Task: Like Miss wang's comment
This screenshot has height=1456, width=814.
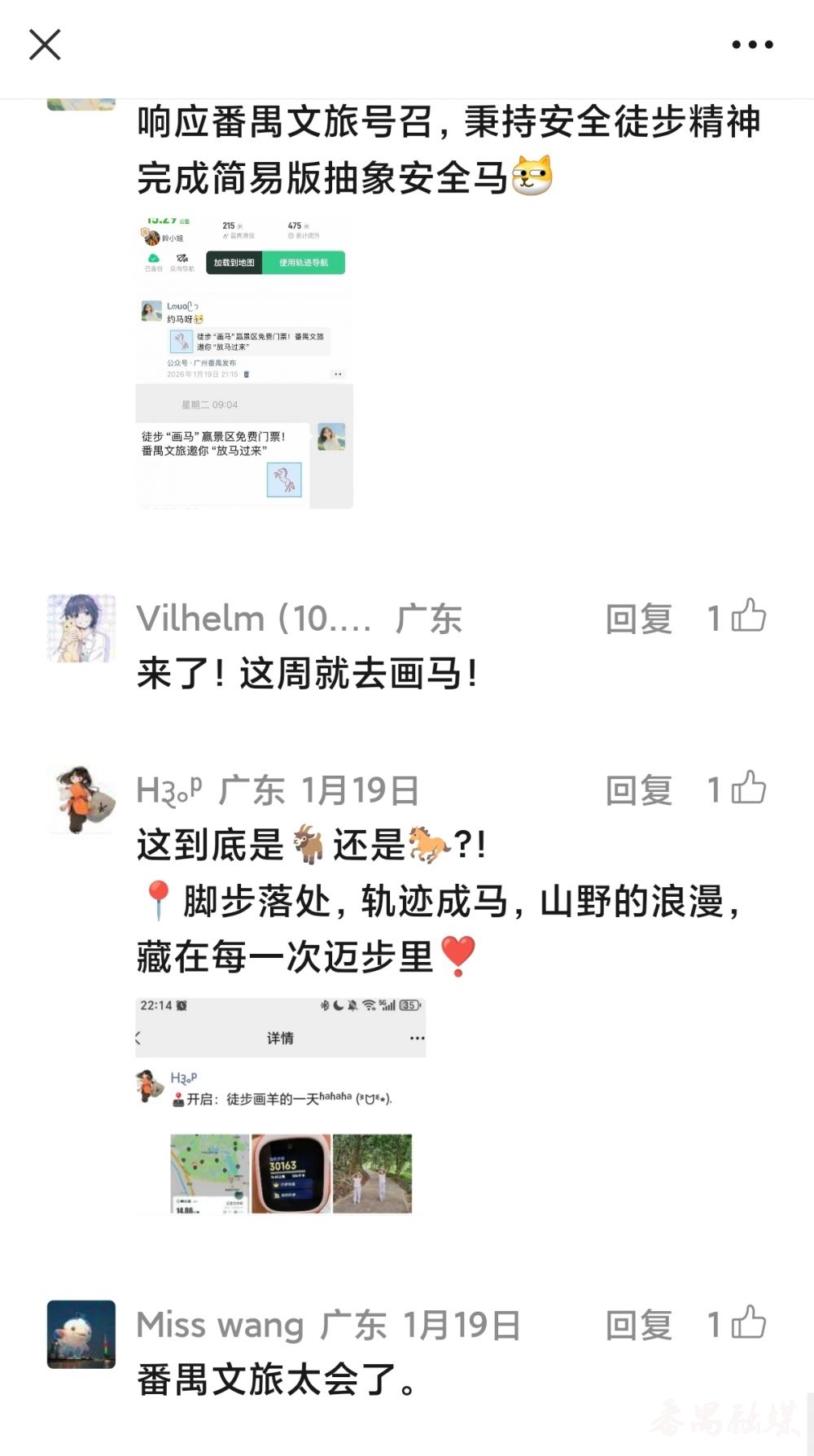Action: click(748, 1323)
